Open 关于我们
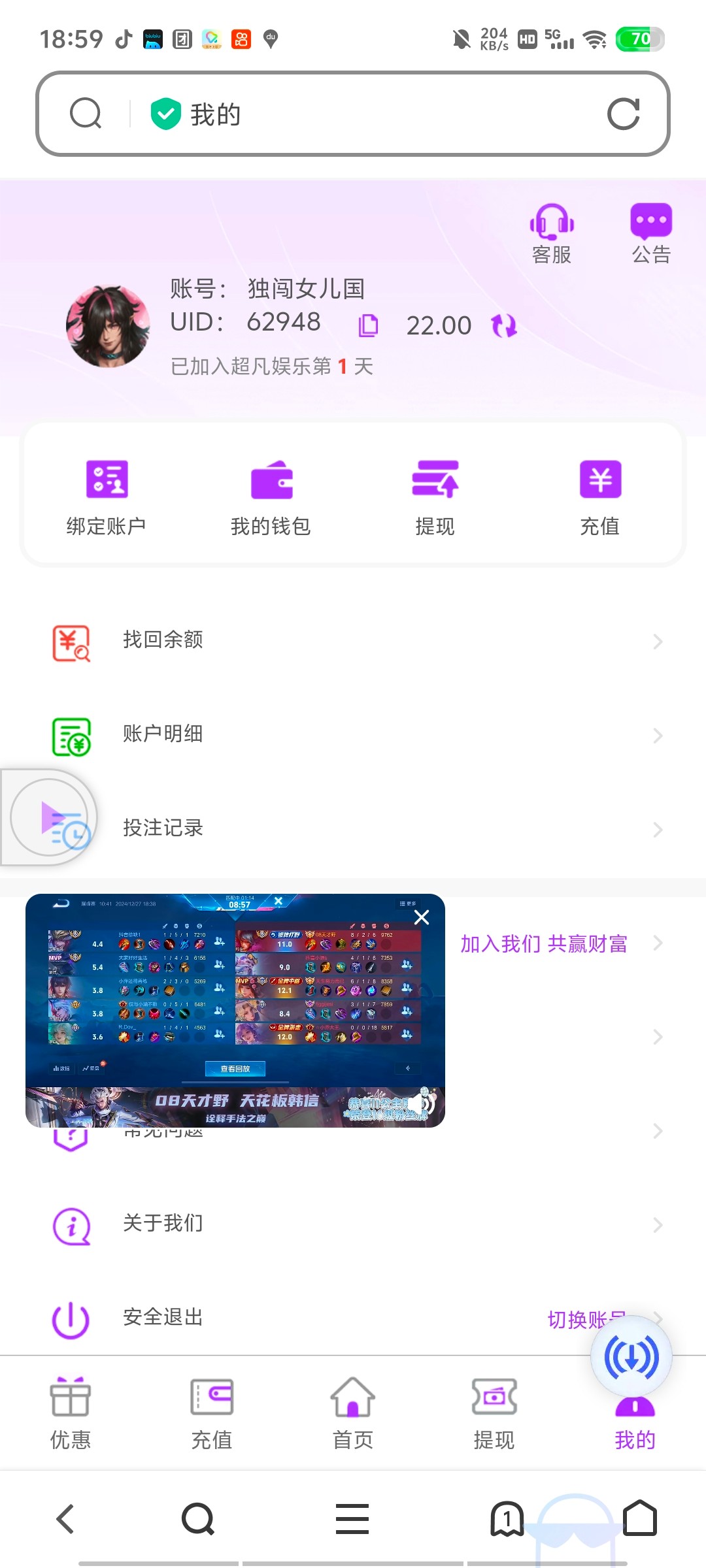Screen dimensions: 706x1568 [353, 1224]
